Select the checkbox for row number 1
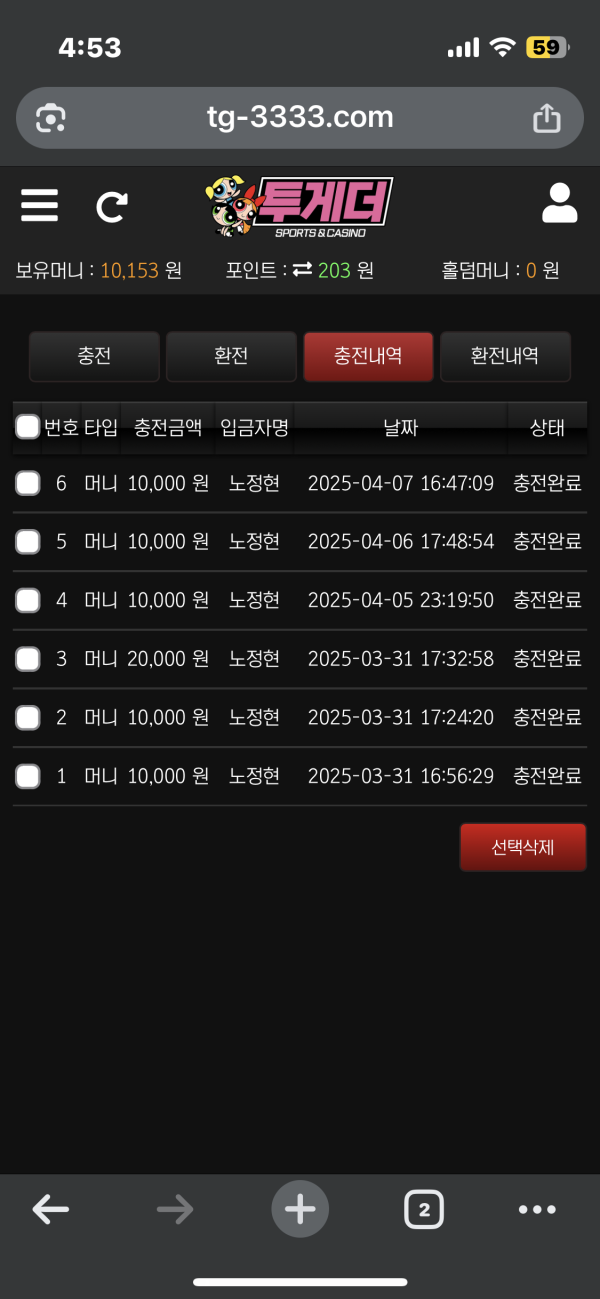The image size is (600, 1299). 28,776
